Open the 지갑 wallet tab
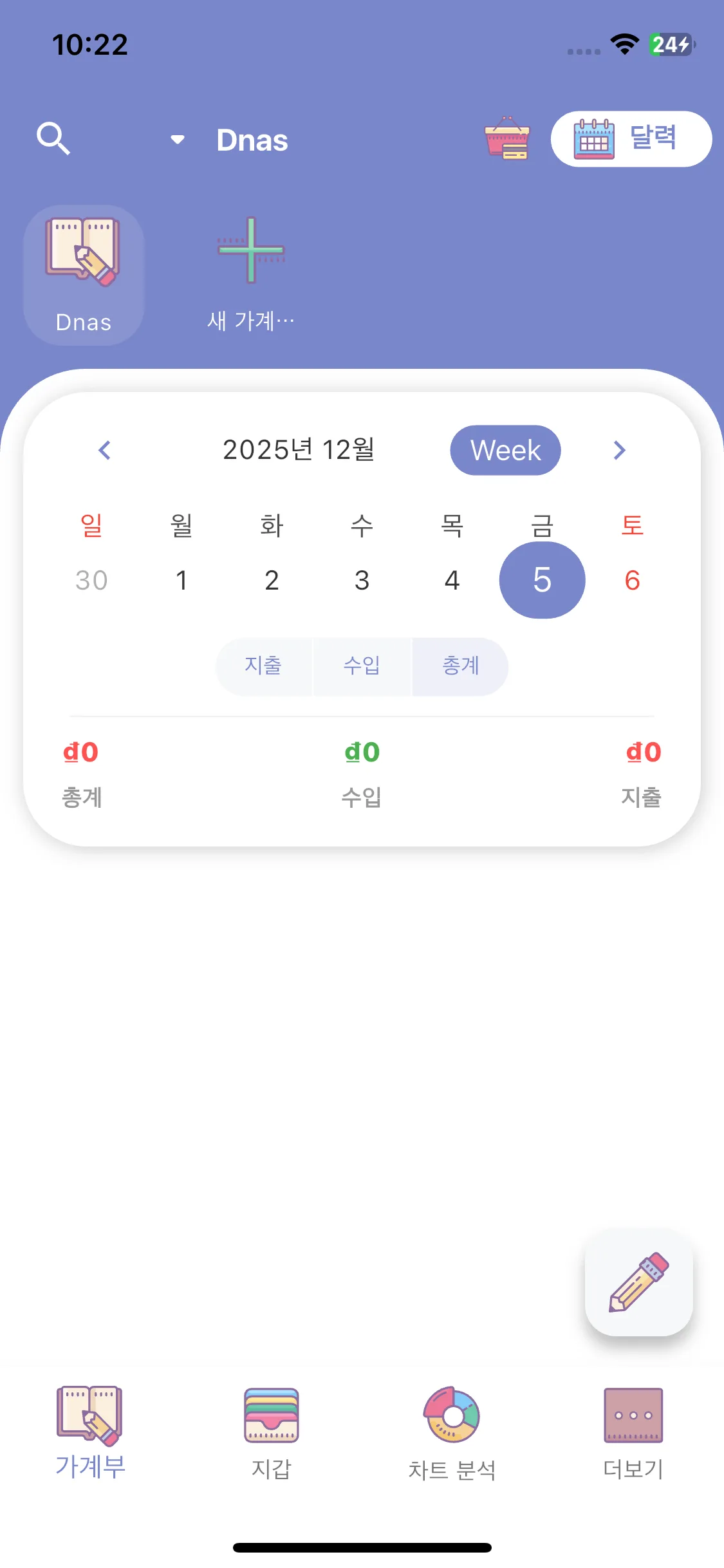724x1568 pixels. pos(271,1433)
